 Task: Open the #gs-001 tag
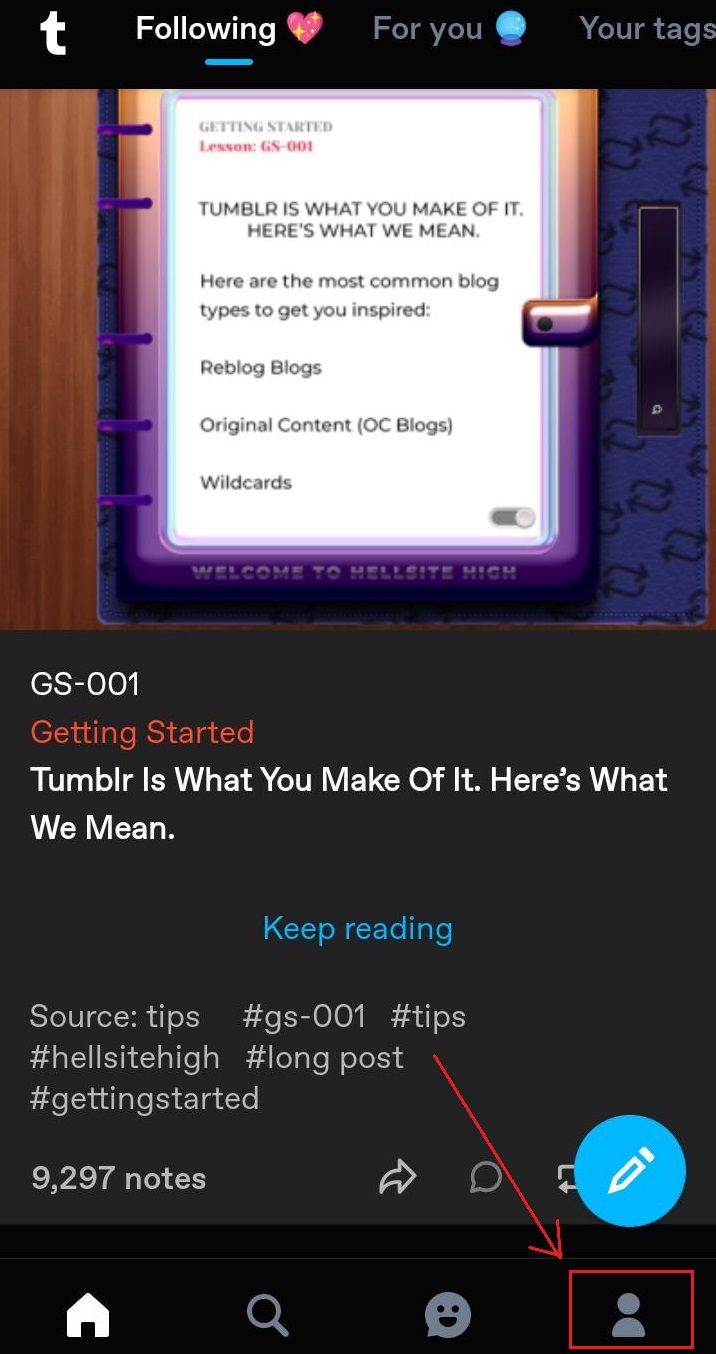click(x=304, y=1016)
